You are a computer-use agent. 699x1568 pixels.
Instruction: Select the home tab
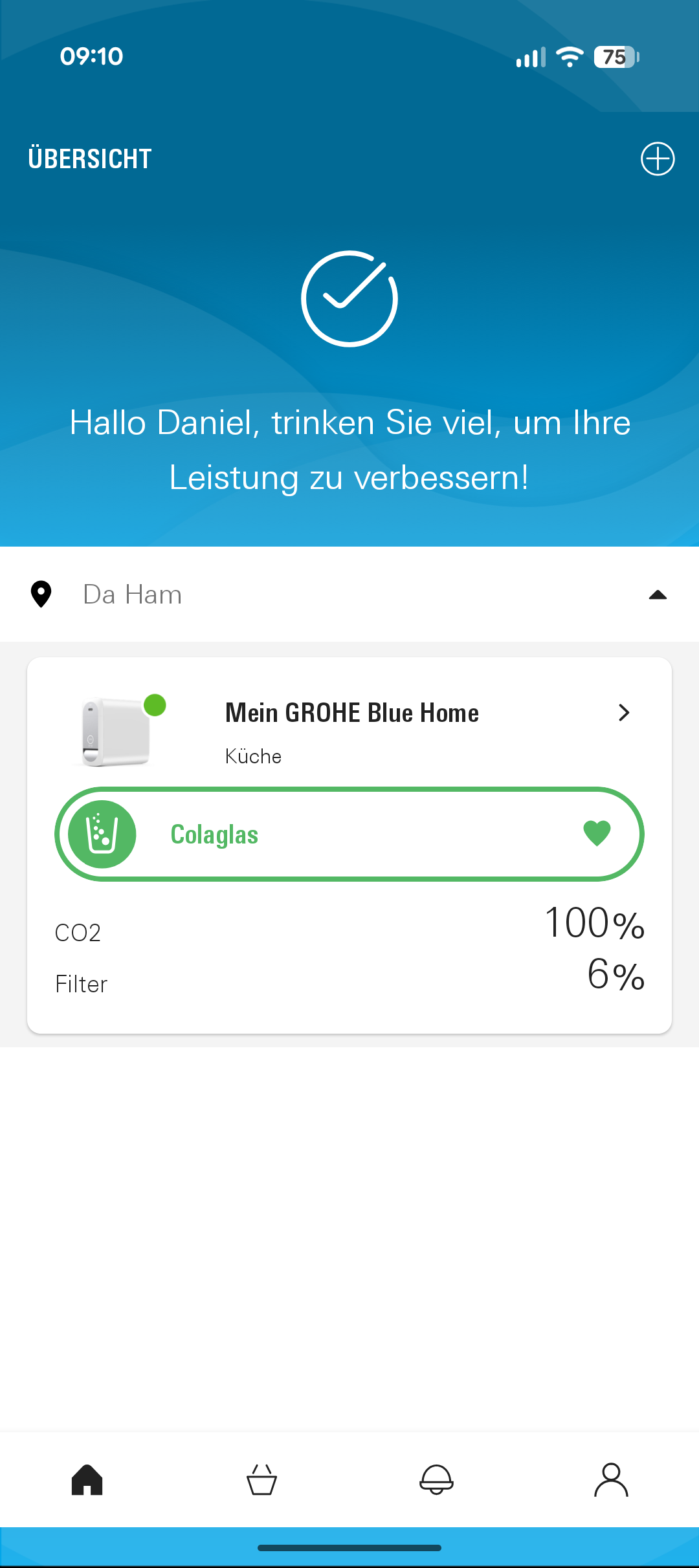point(87,1480)
